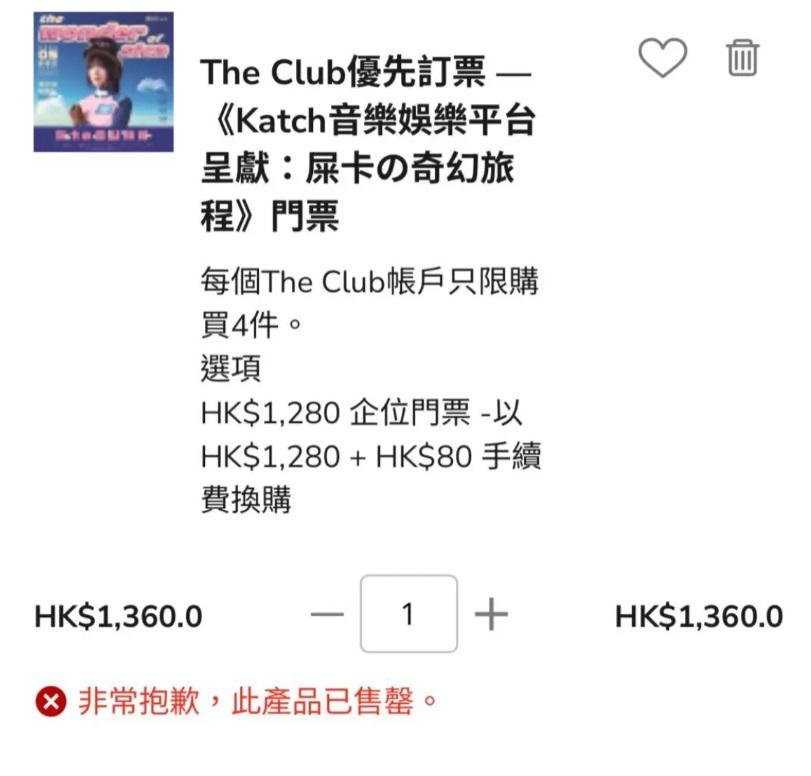Open The Club優先訂票 product title
The height and width of the screenshot is (776, 811).
coord(367,143)
